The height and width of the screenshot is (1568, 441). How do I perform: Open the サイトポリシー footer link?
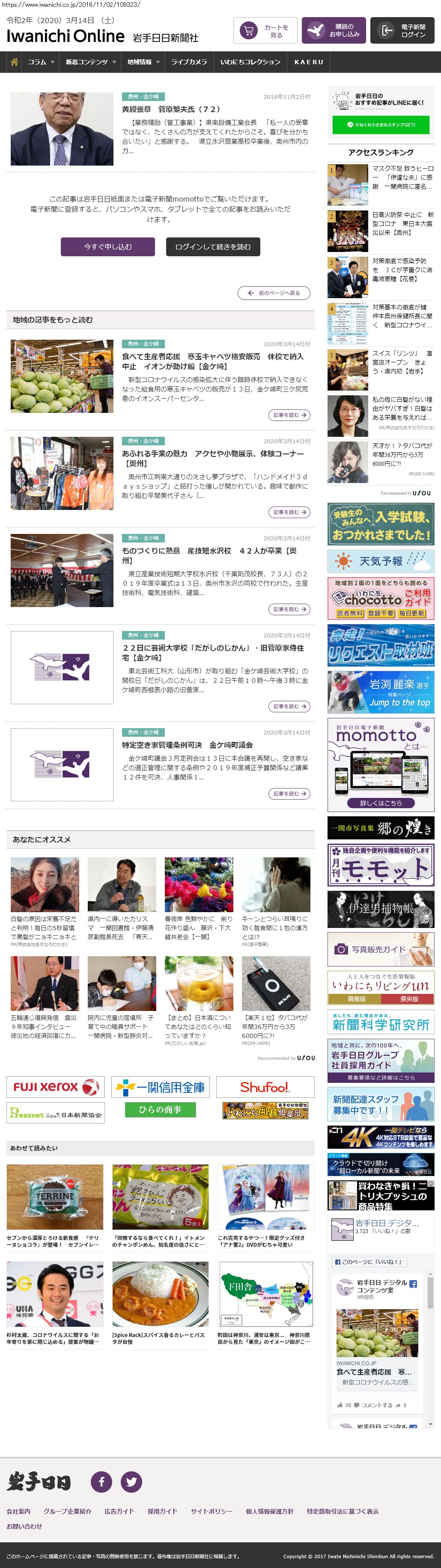click(x=212, y=1511)
